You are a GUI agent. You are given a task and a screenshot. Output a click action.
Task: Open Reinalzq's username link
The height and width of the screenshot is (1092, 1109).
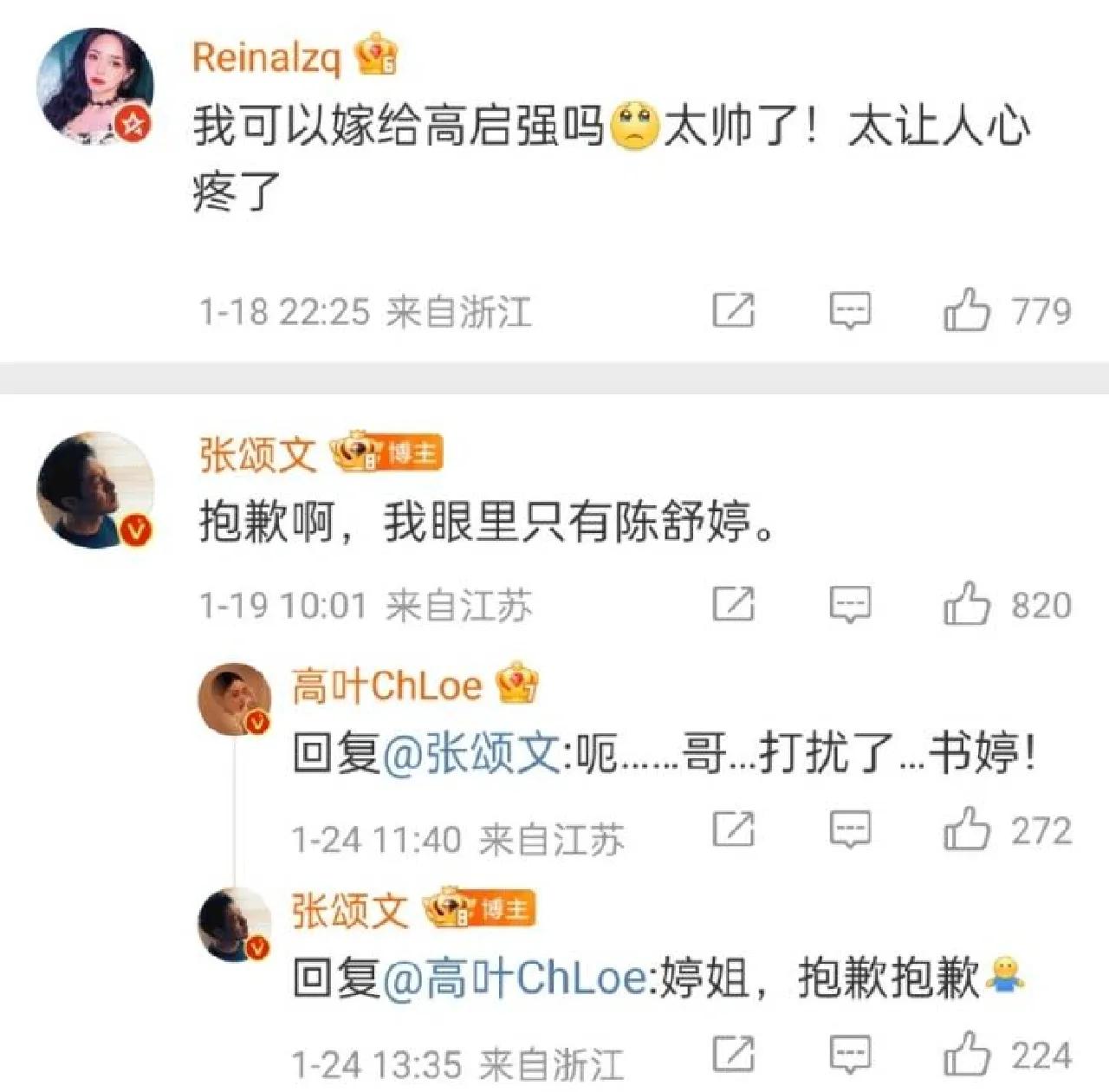(x=266, y=58)
